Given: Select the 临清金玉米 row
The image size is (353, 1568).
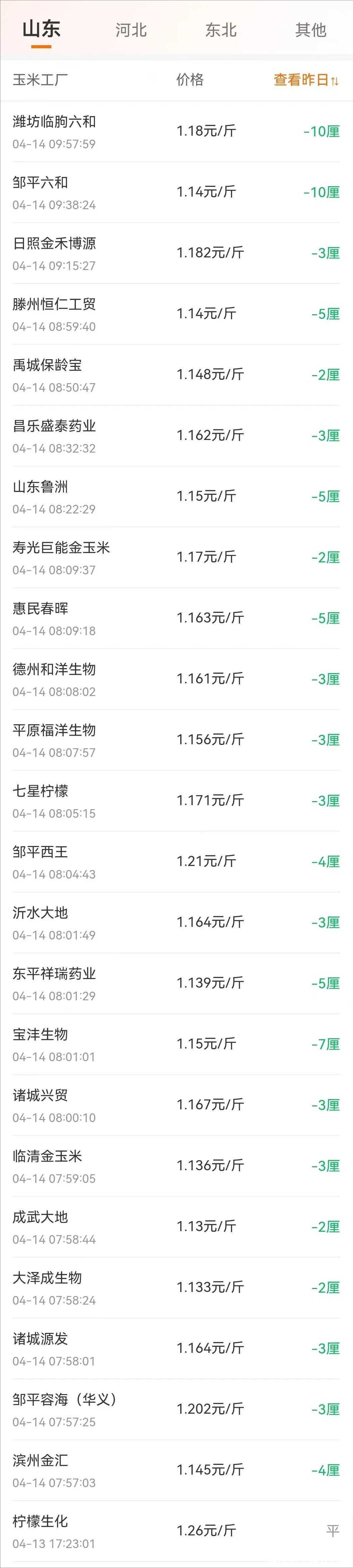Looking at the screenshot, I should click(x=176, y=1166).
